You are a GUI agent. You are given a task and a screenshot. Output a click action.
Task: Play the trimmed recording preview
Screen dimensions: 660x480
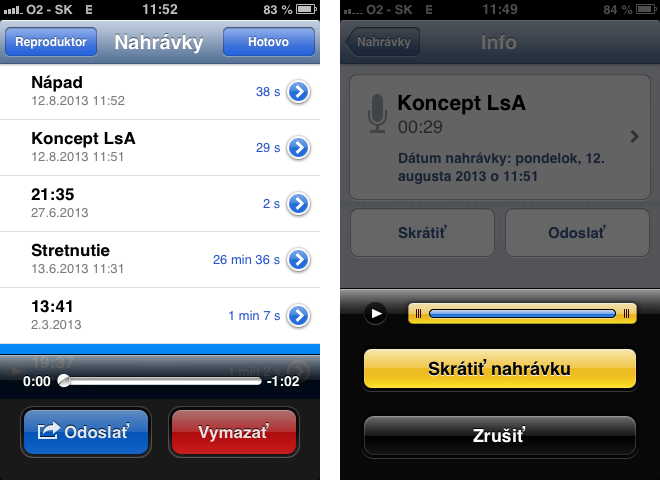coord(376,314)
